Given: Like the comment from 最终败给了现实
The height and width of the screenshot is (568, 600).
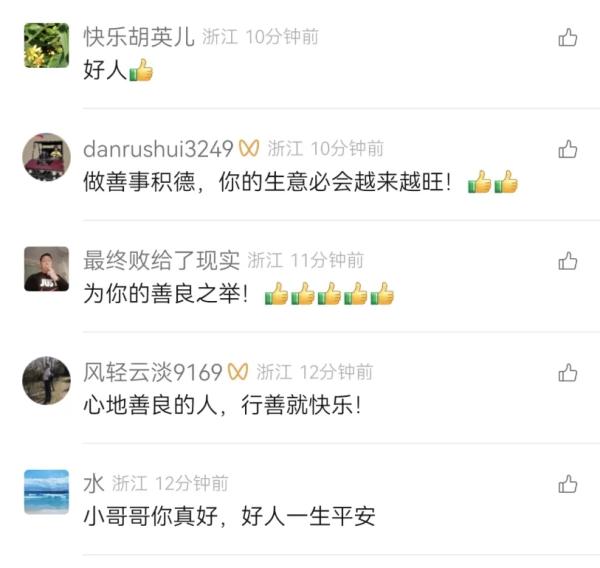Looking at the screenshot, I should pos(567,261).
